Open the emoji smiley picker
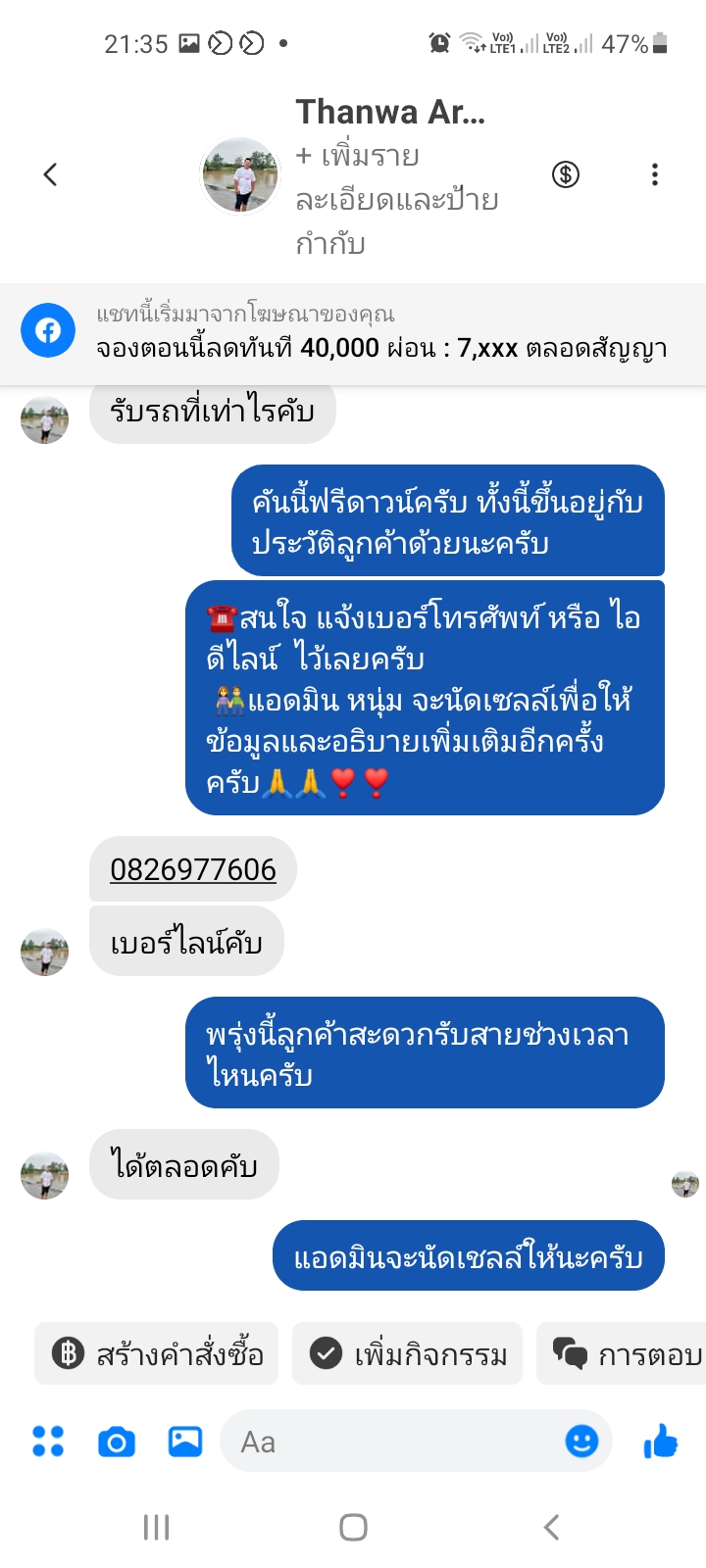 coord(581,1442)
